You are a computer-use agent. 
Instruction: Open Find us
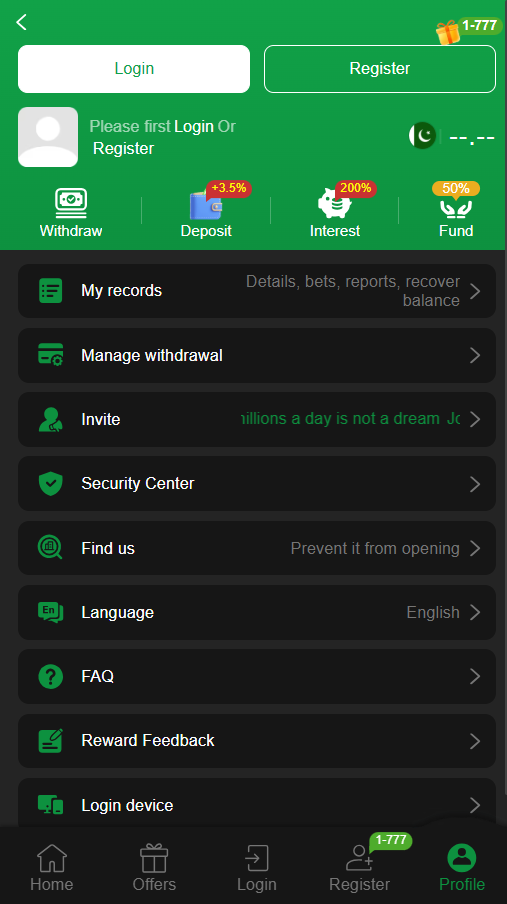pos(257,548)
